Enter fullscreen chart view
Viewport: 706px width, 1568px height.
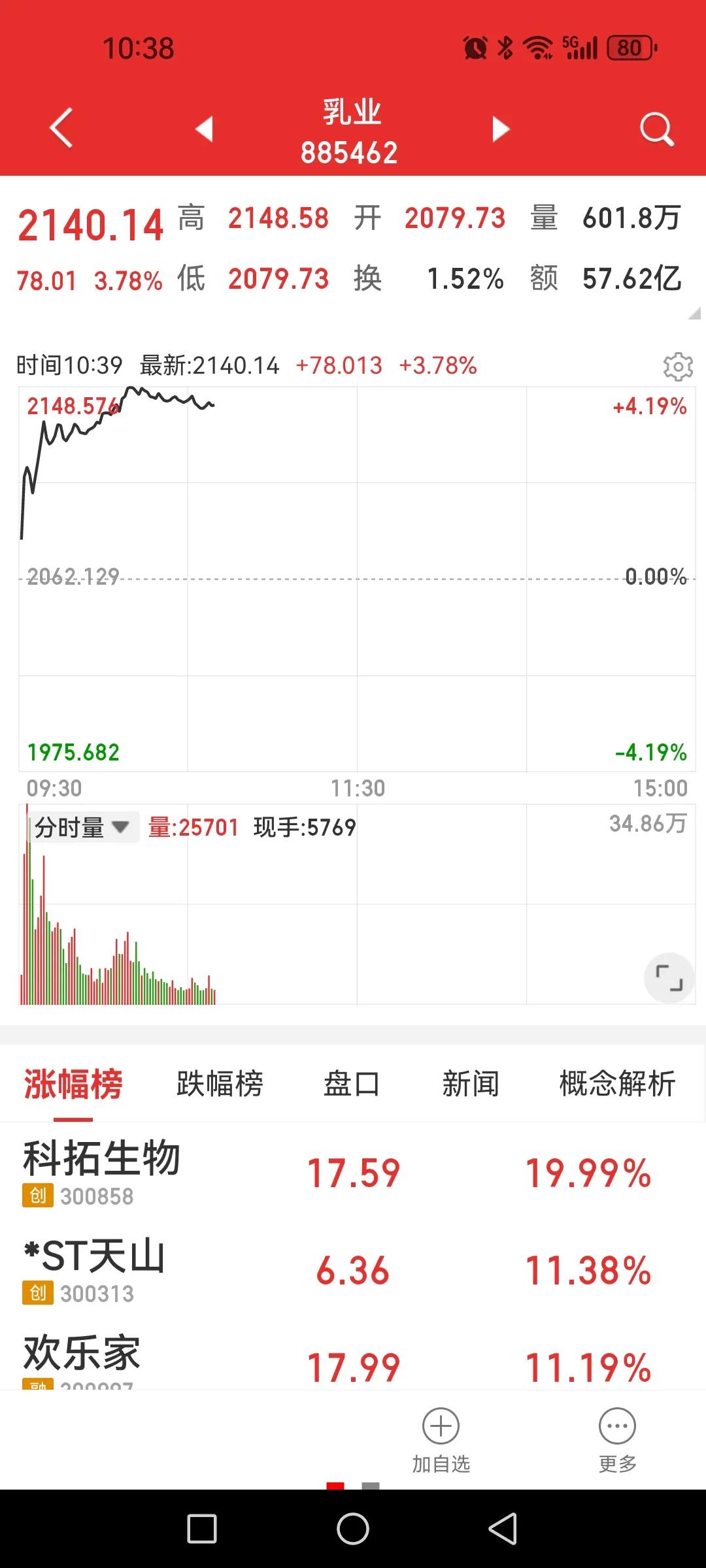click(669, 978)
